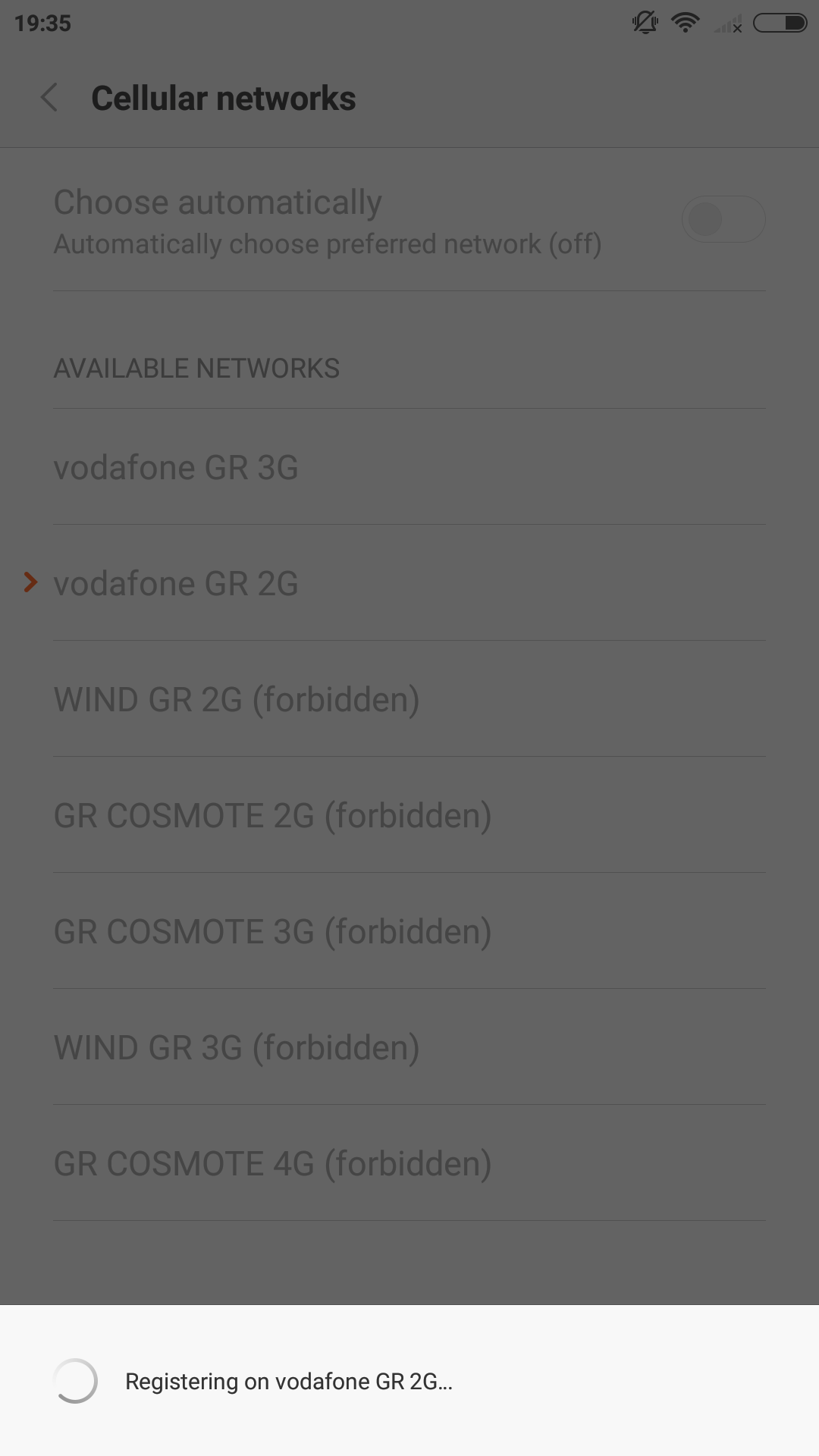819x1456 pixels.
Task: Toggle the Choose automatically switch
Action: 723,220
